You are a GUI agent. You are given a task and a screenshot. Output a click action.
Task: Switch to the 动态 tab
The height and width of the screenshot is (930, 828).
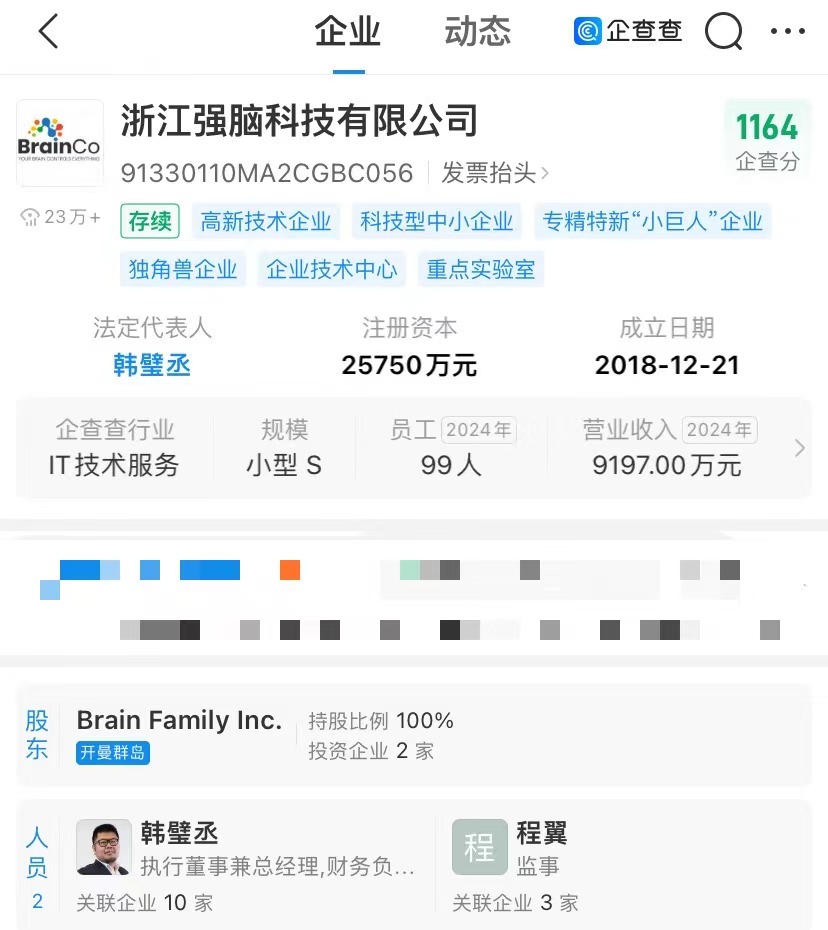click(477, 32)
